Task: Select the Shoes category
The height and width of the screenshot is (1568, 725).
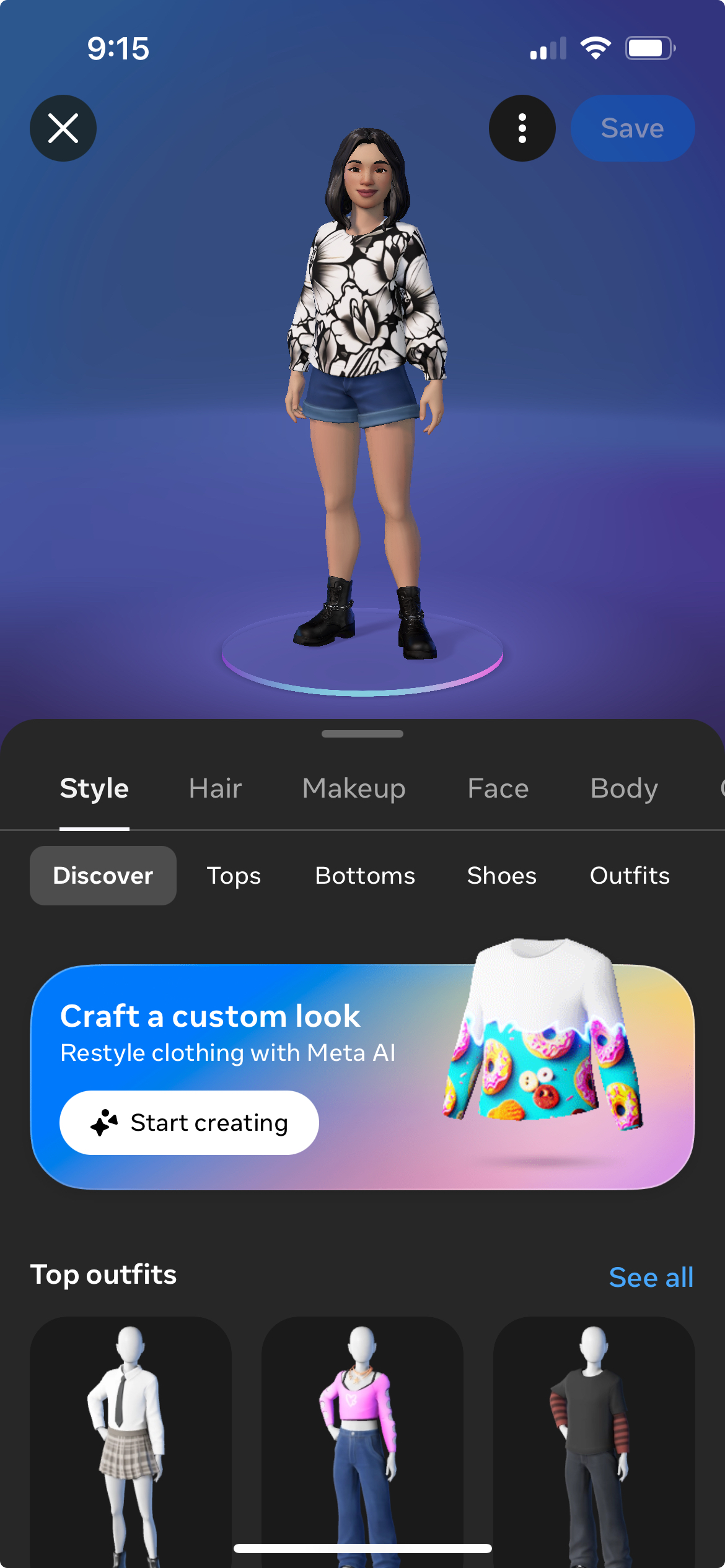Action: tap(501, 875)
